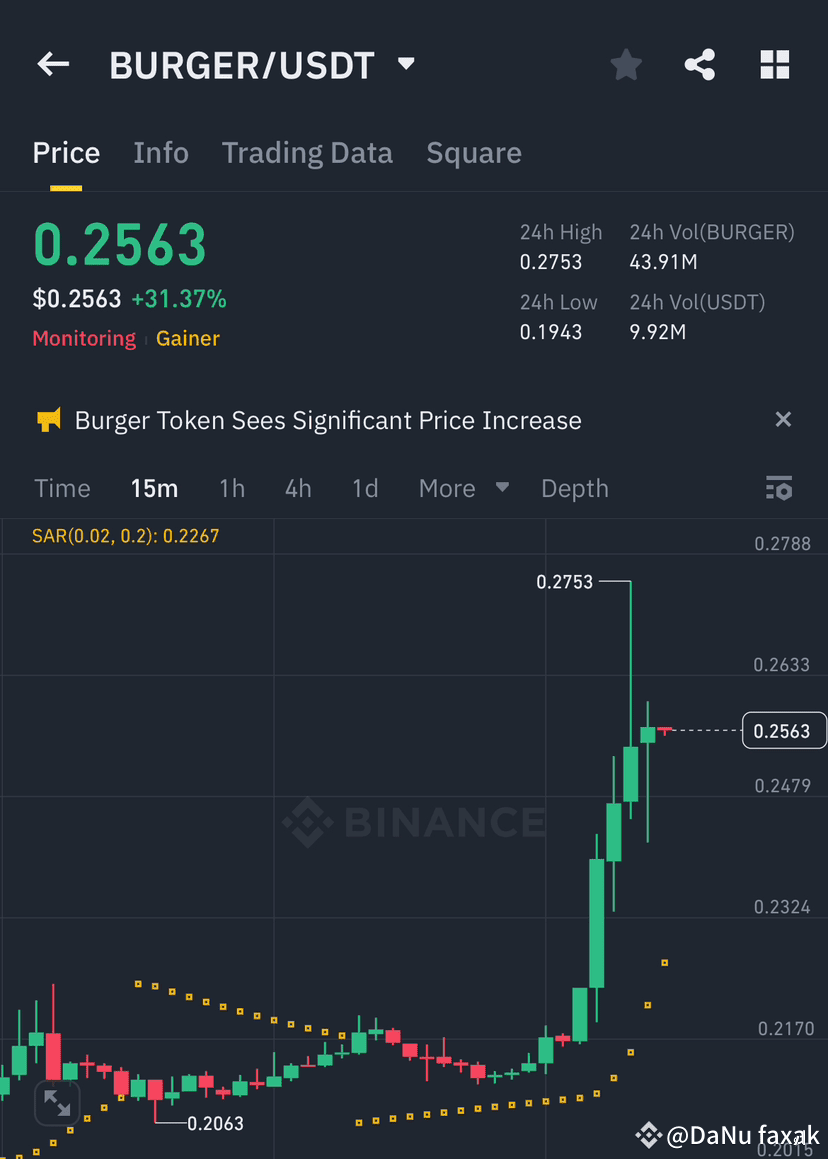The width and height of the screenshot is (828, 1159).
Task: Click the current price tag 0.2563
Action: tap(784, 730)
